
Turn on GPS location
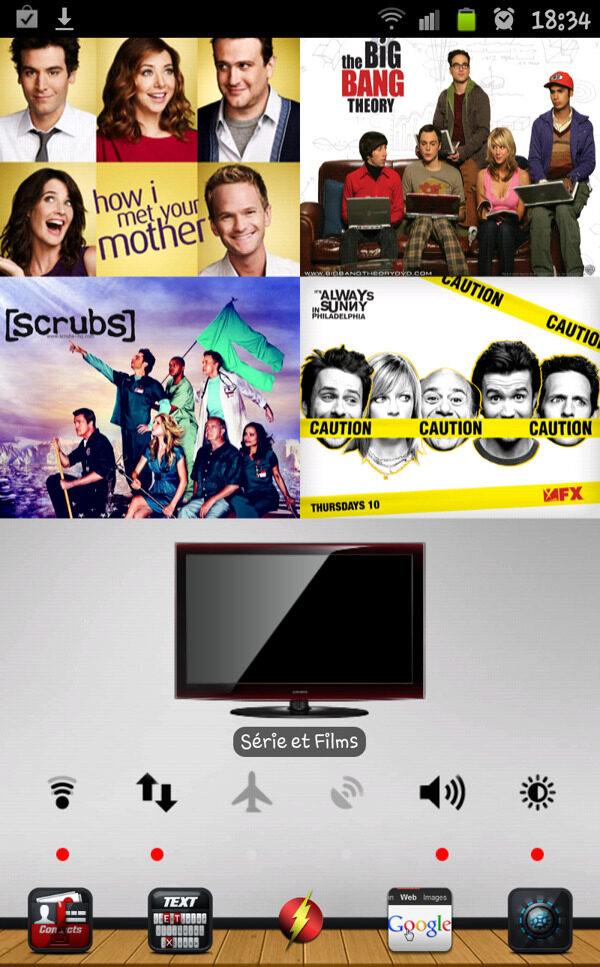tap(347, 794)
